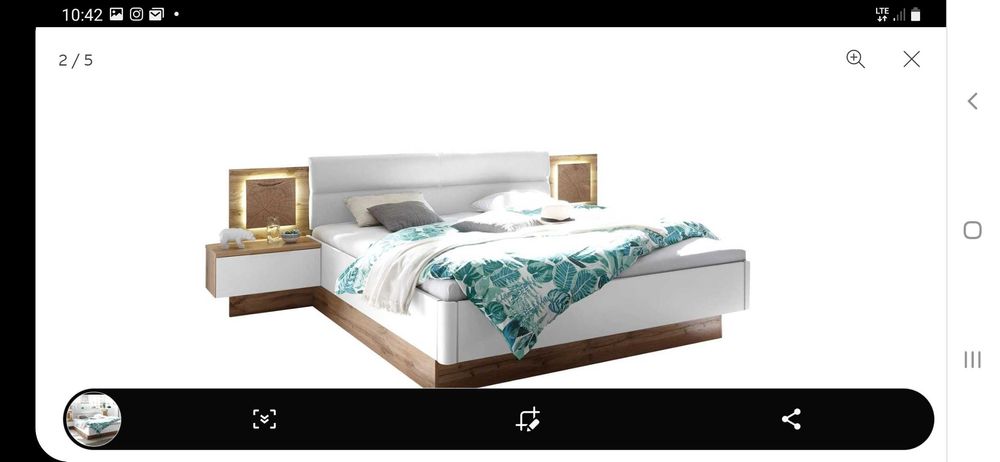This screenshot has height=462, width=1000.
Task: Return to the home screen
Action: 972,230
